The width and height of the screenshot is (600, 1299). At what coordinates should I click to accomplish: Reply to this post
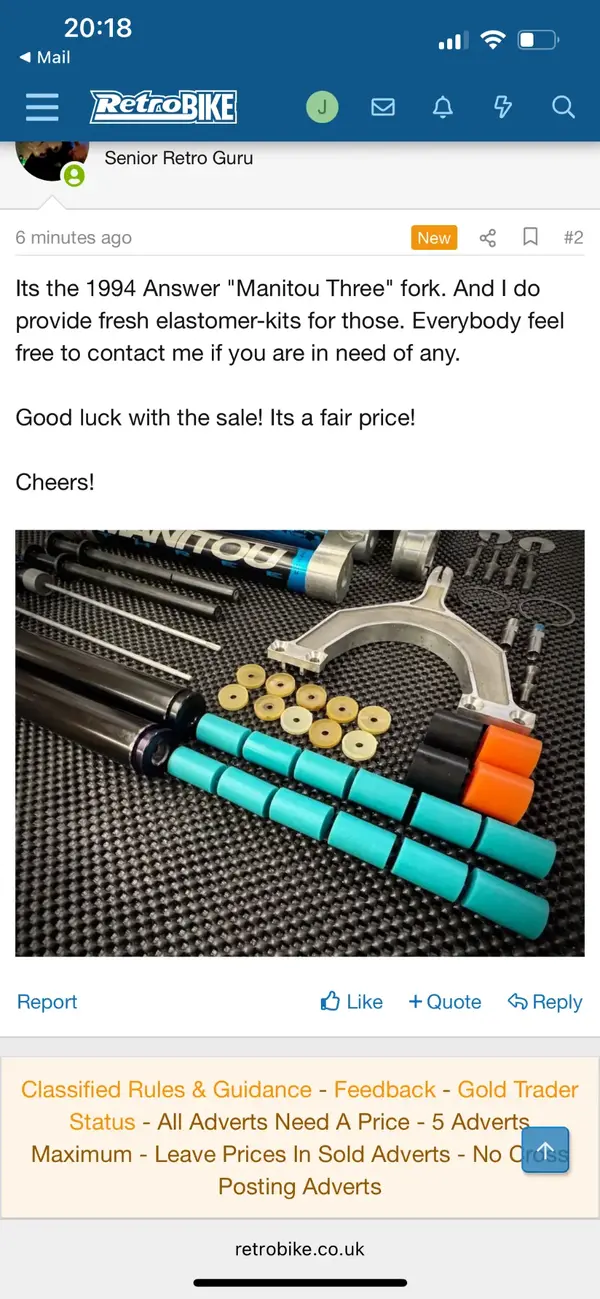545,1002
